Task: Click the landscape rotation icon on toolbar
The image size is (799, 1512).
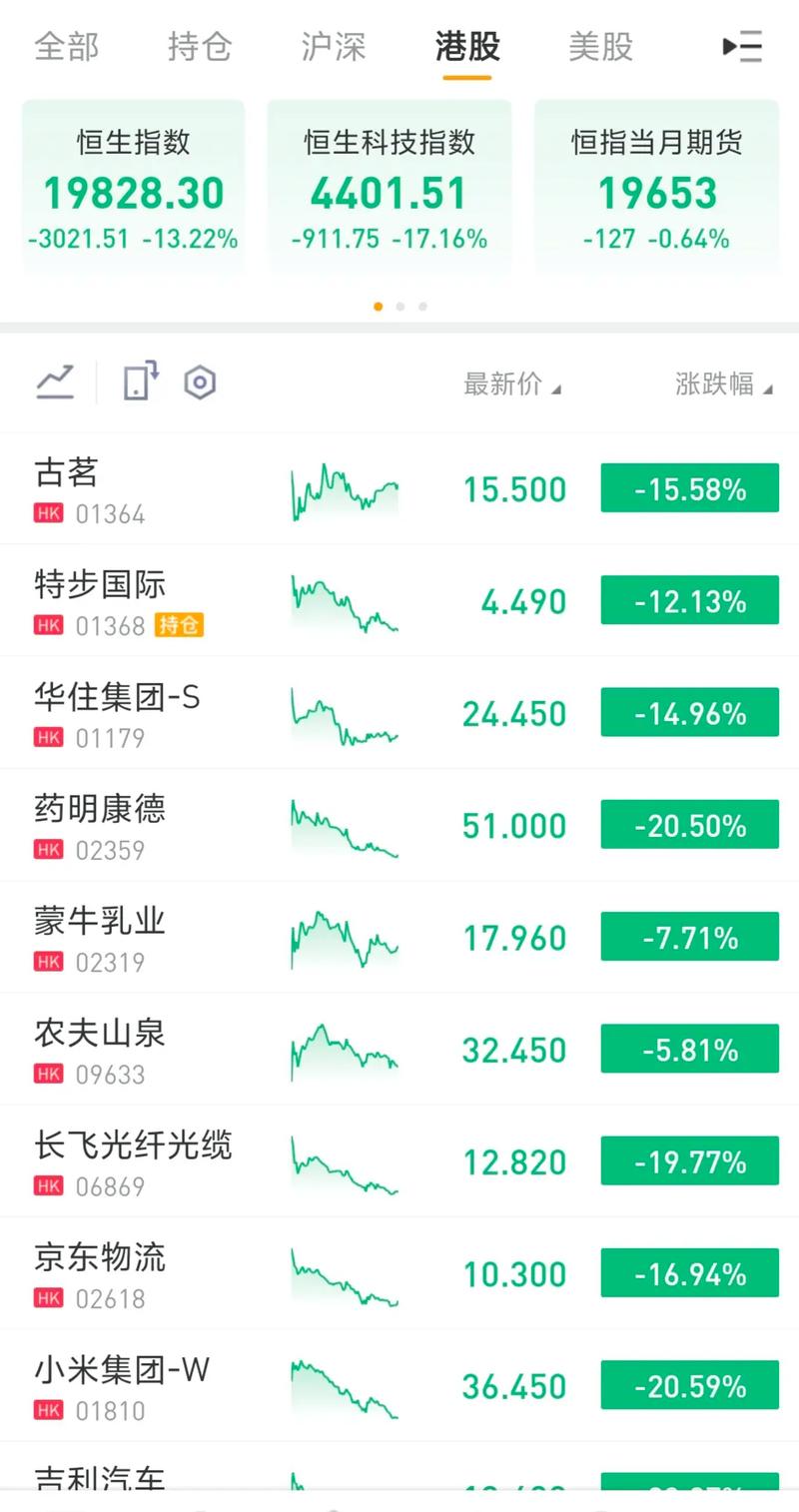Action: [137, 382]
